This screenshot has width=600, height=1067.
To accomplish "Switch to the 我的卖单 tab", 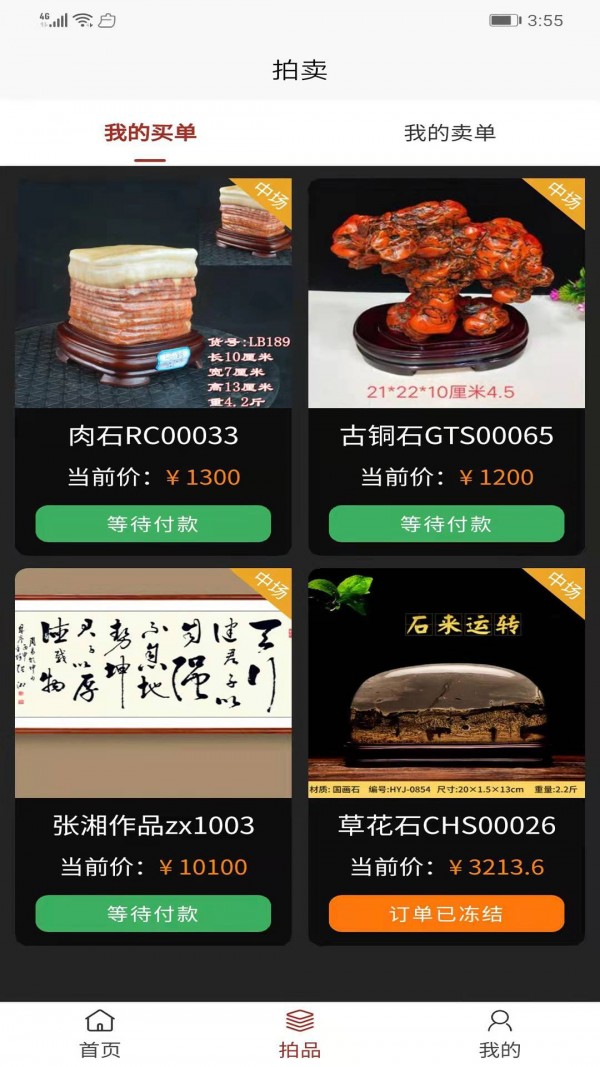I will [449, 133].
